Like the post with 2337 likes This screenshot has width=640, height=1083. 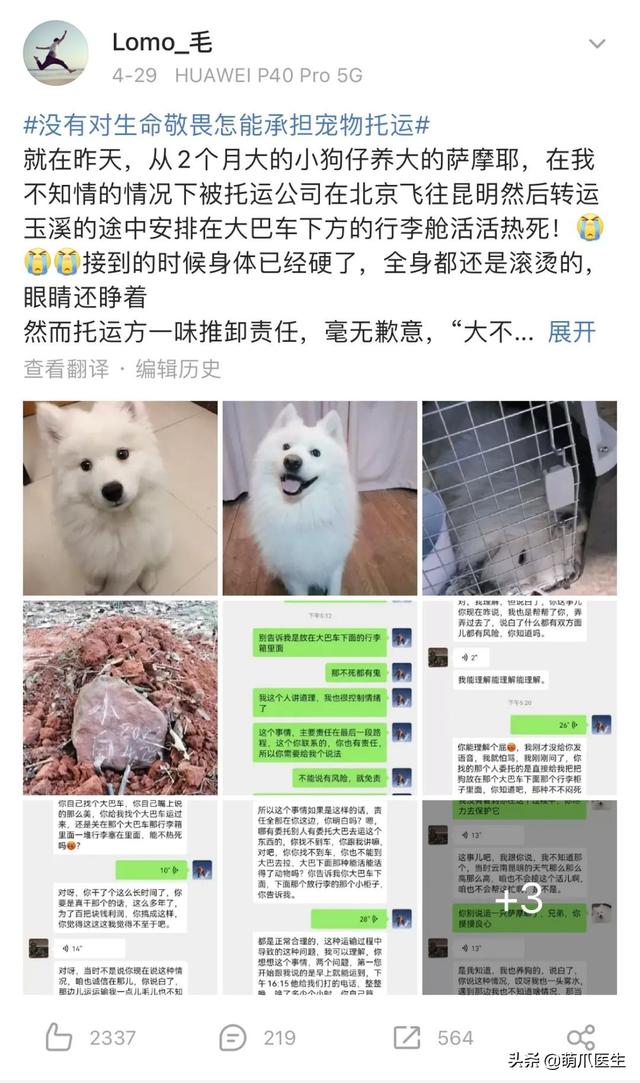[x=90, y=1037]
